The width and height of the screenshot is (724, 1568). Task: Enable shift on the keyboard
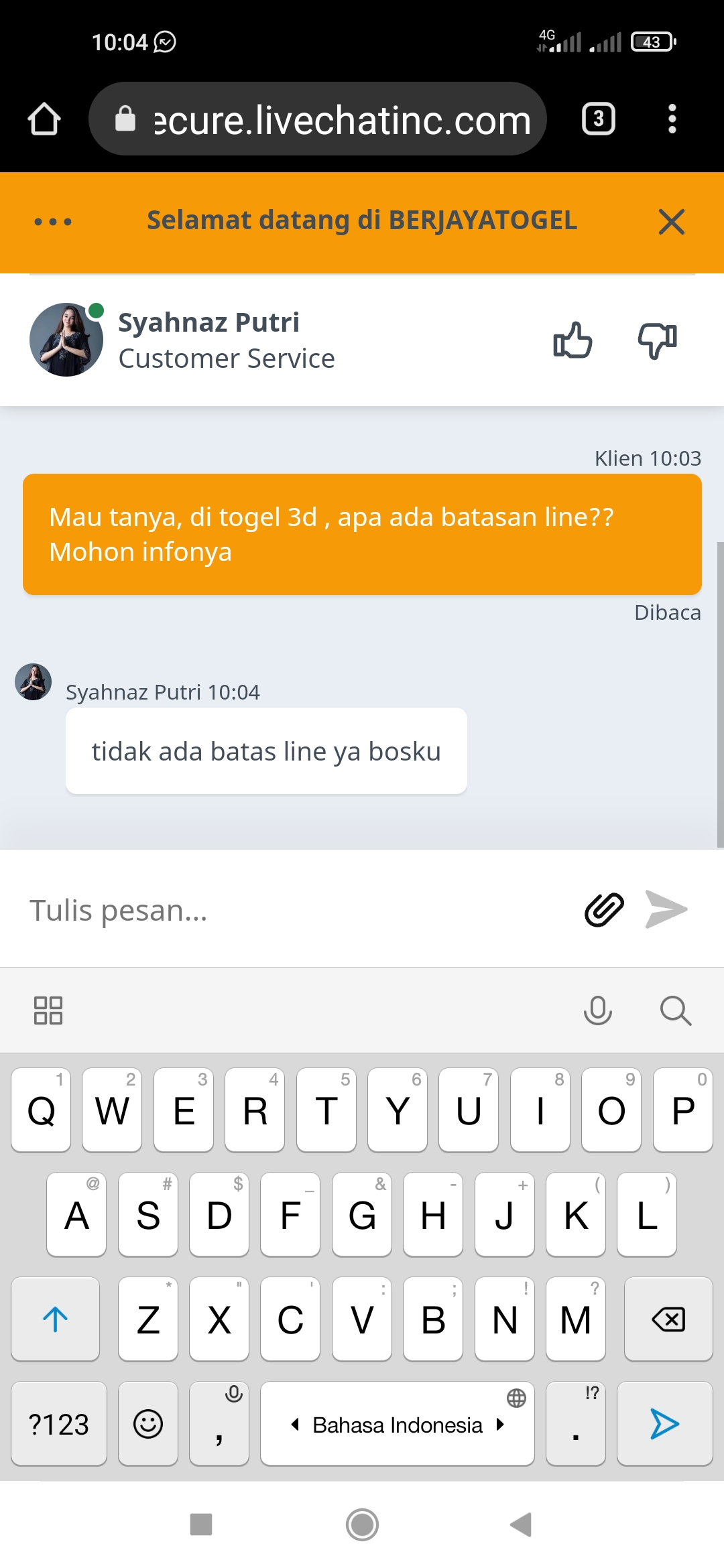[x=56, y=1319]
